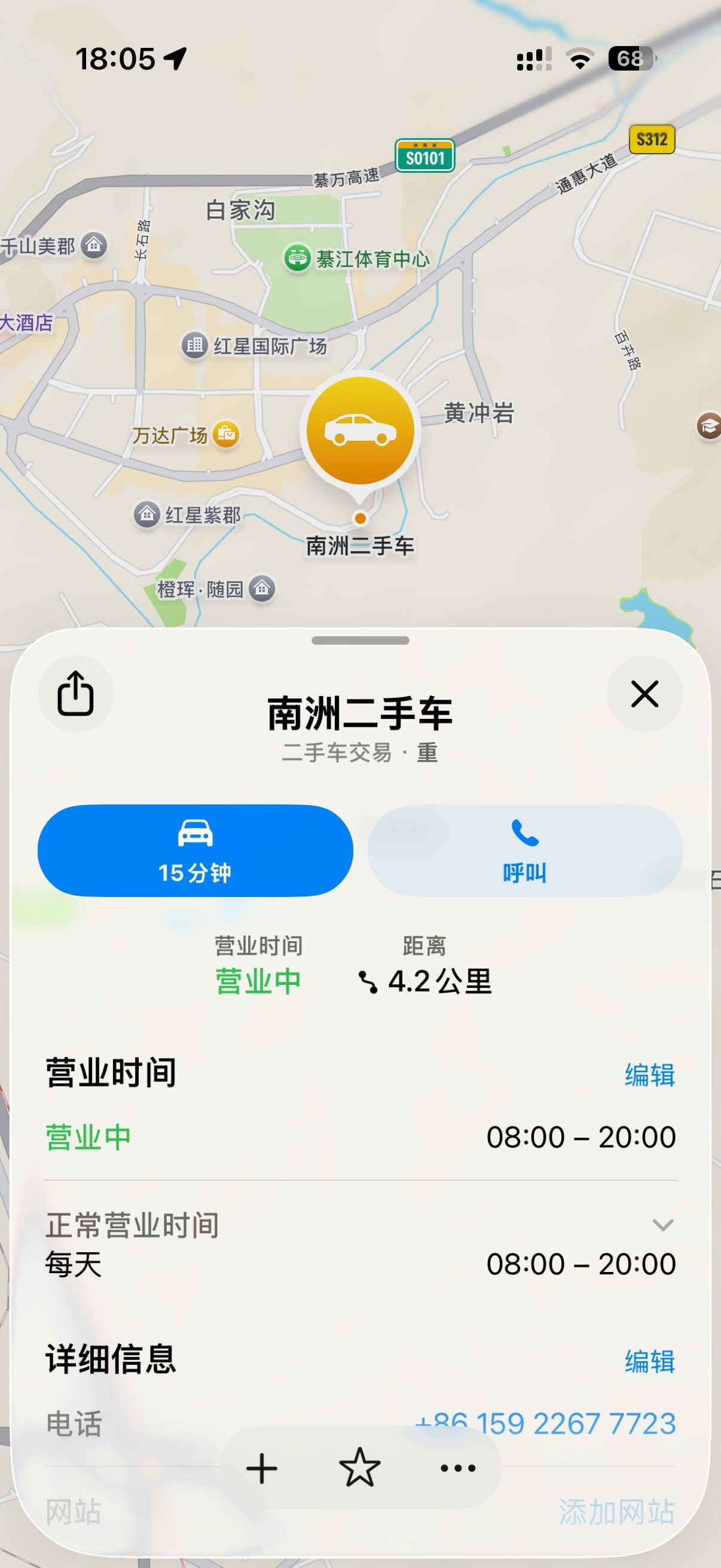Call the business via 呼叫
This screenshot has width=721, height=1568.
524,850
